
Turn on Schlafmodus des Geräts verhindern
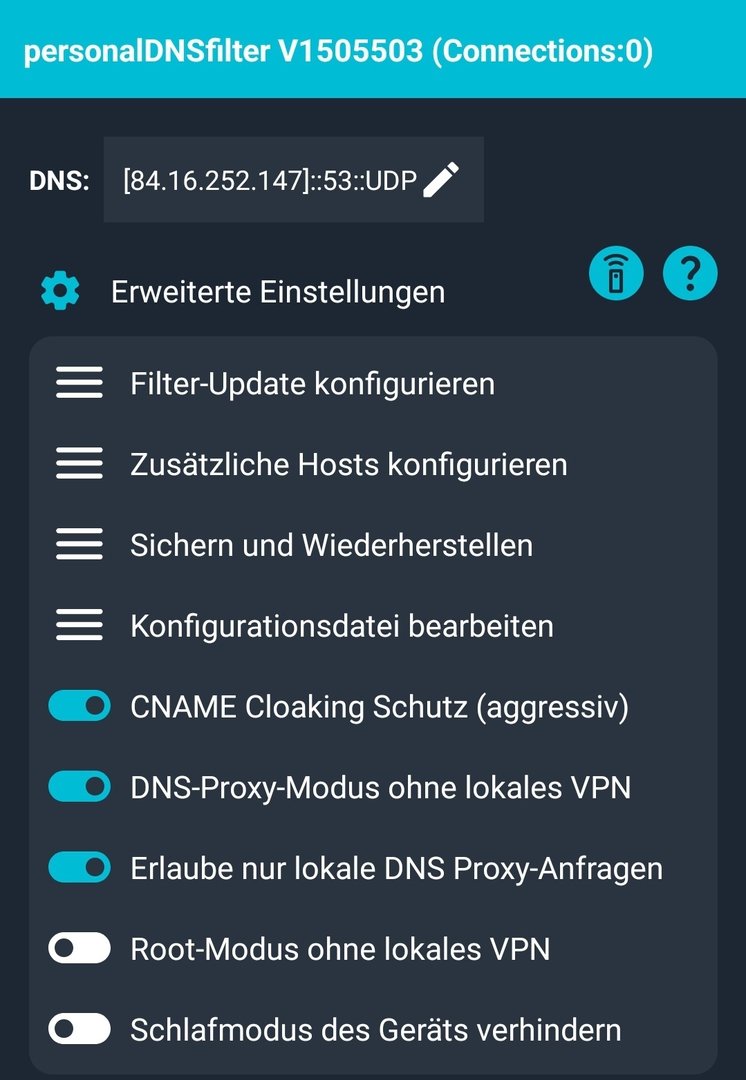click(80, 1029)
